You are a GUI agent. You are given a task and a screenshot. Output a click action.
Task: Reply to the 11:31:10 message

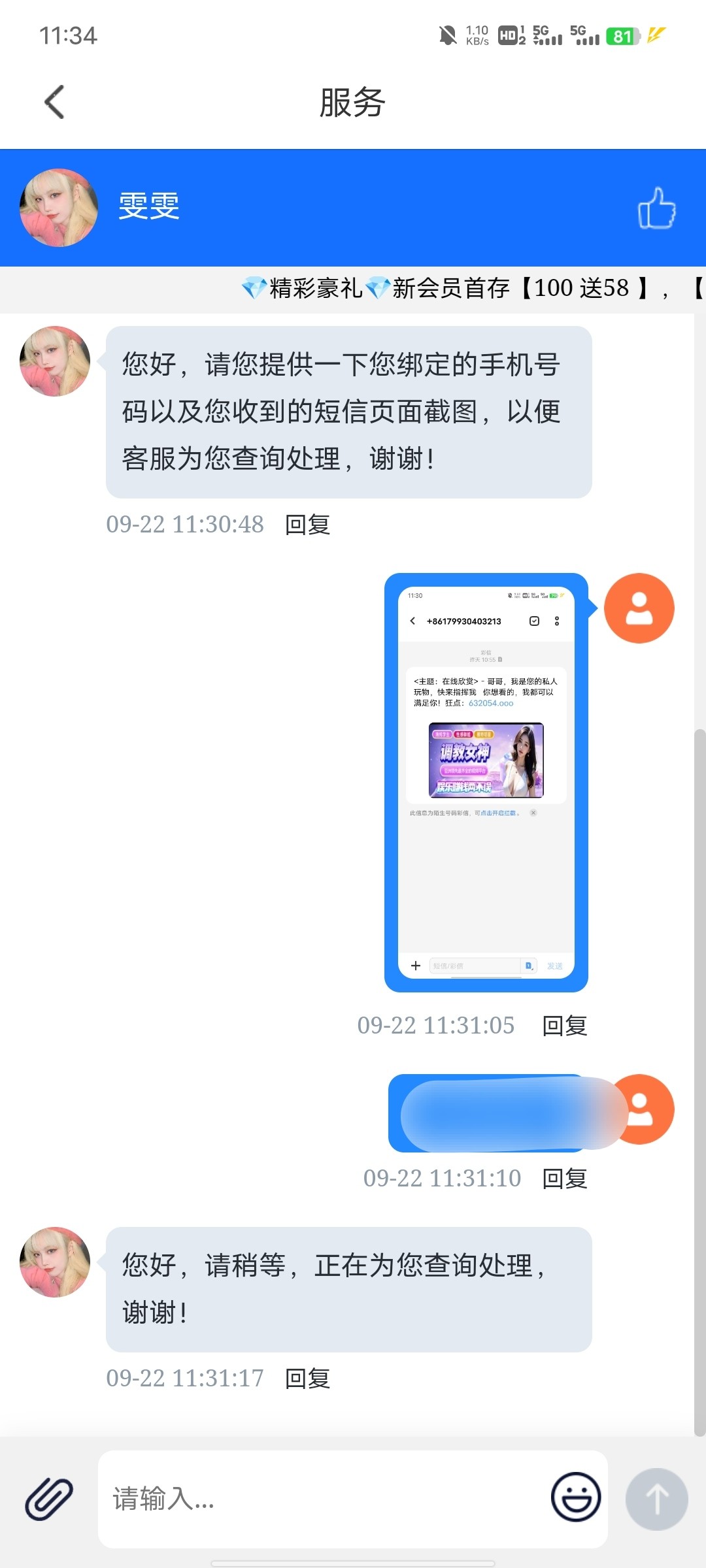coord(564,1179)
